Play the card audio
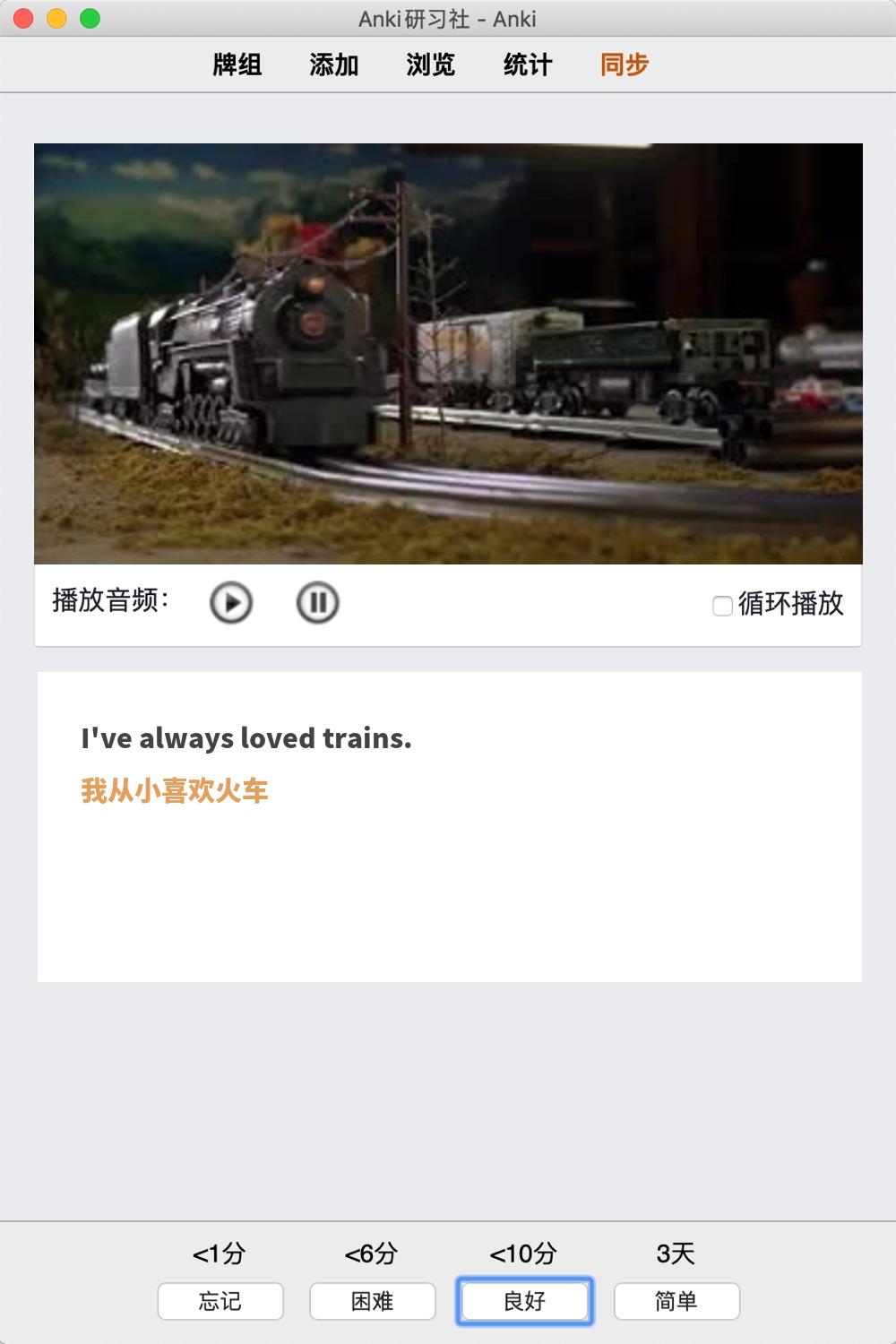896x1344 pixels. [231, 602]
